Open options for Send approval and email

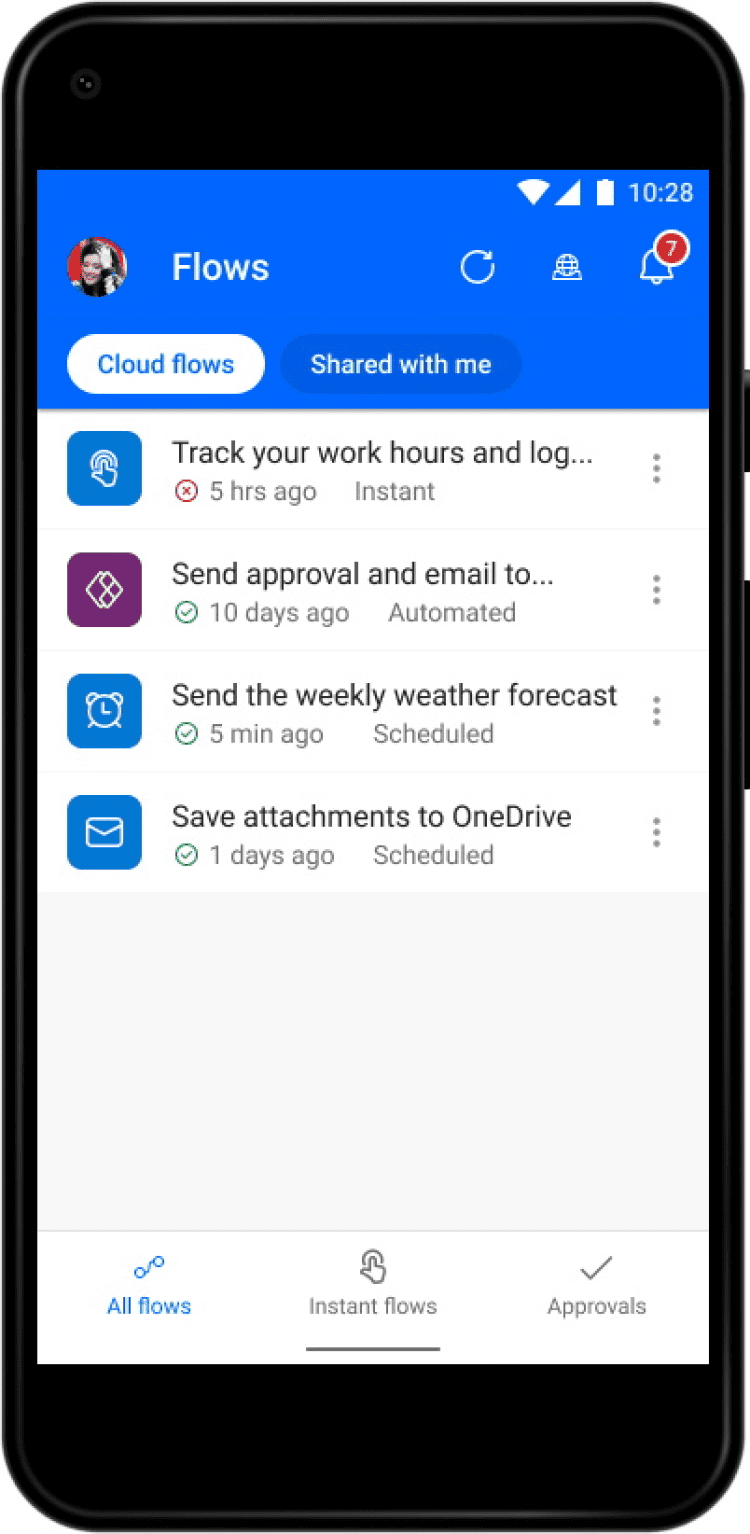pos(656,589)
